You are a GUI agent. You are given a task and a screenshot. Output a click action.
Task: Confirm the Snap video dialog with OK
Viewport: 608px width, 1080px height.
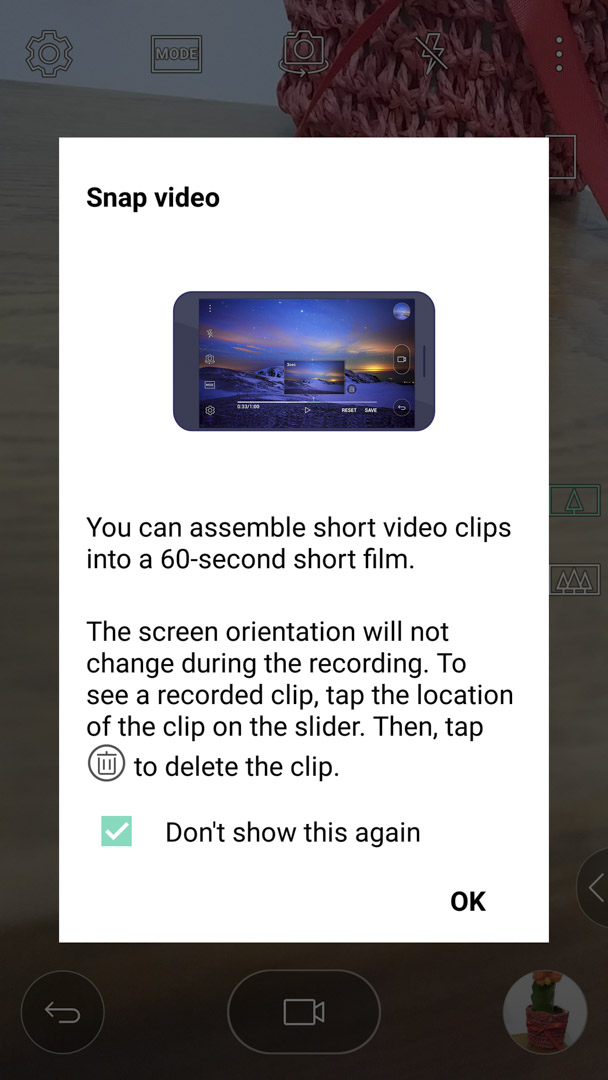[x=468, y=901]
